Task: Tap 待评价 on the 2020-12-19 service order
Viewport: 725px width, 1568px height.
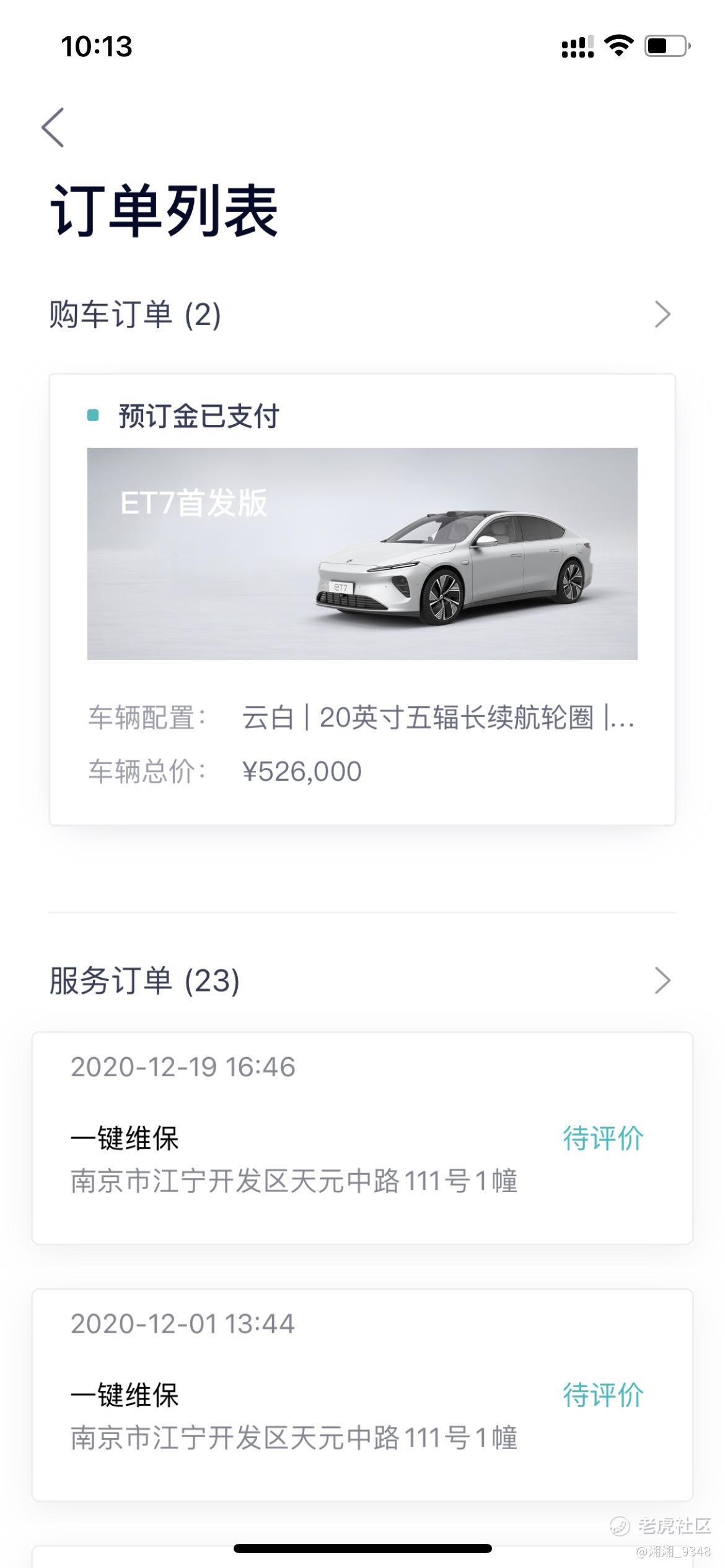Action: (602, 1138)
